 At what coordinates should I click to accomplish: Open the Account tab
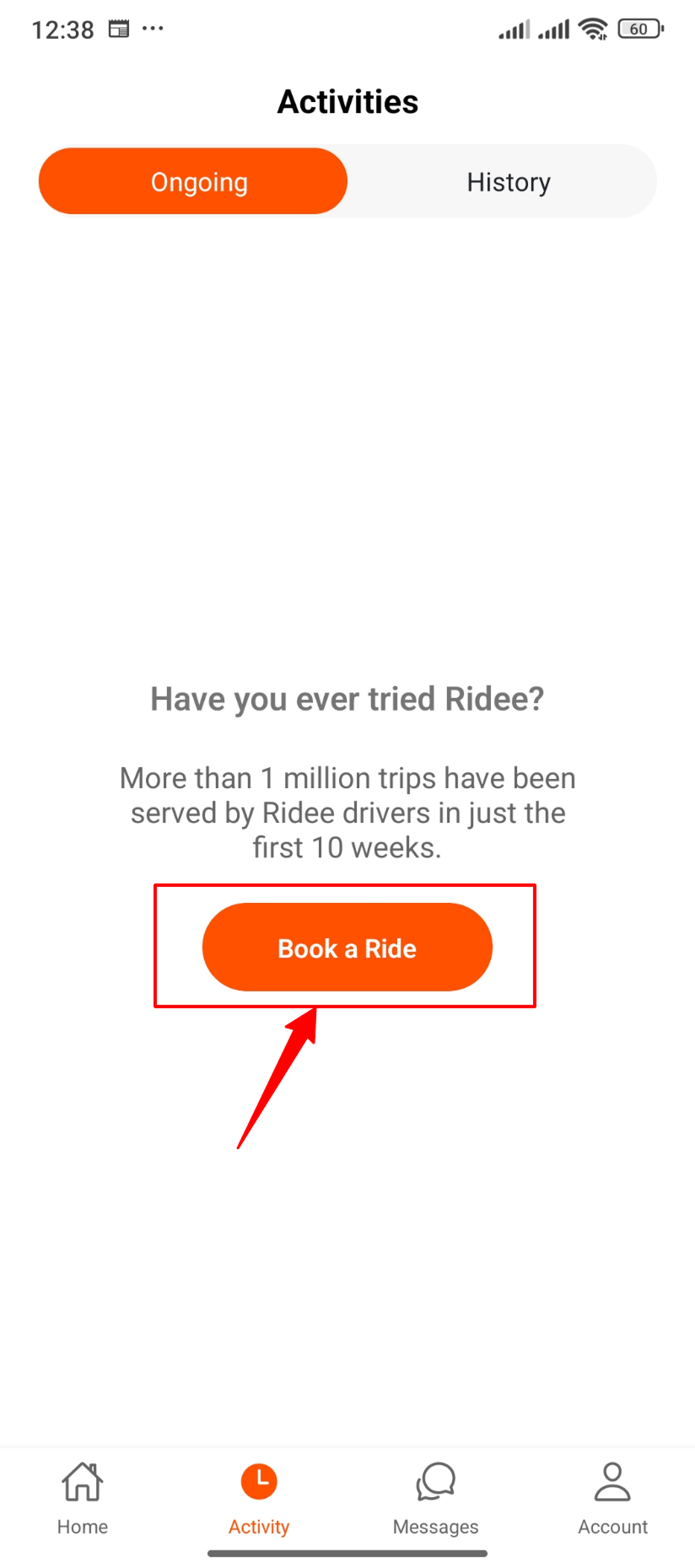(x=612, y=1499)
